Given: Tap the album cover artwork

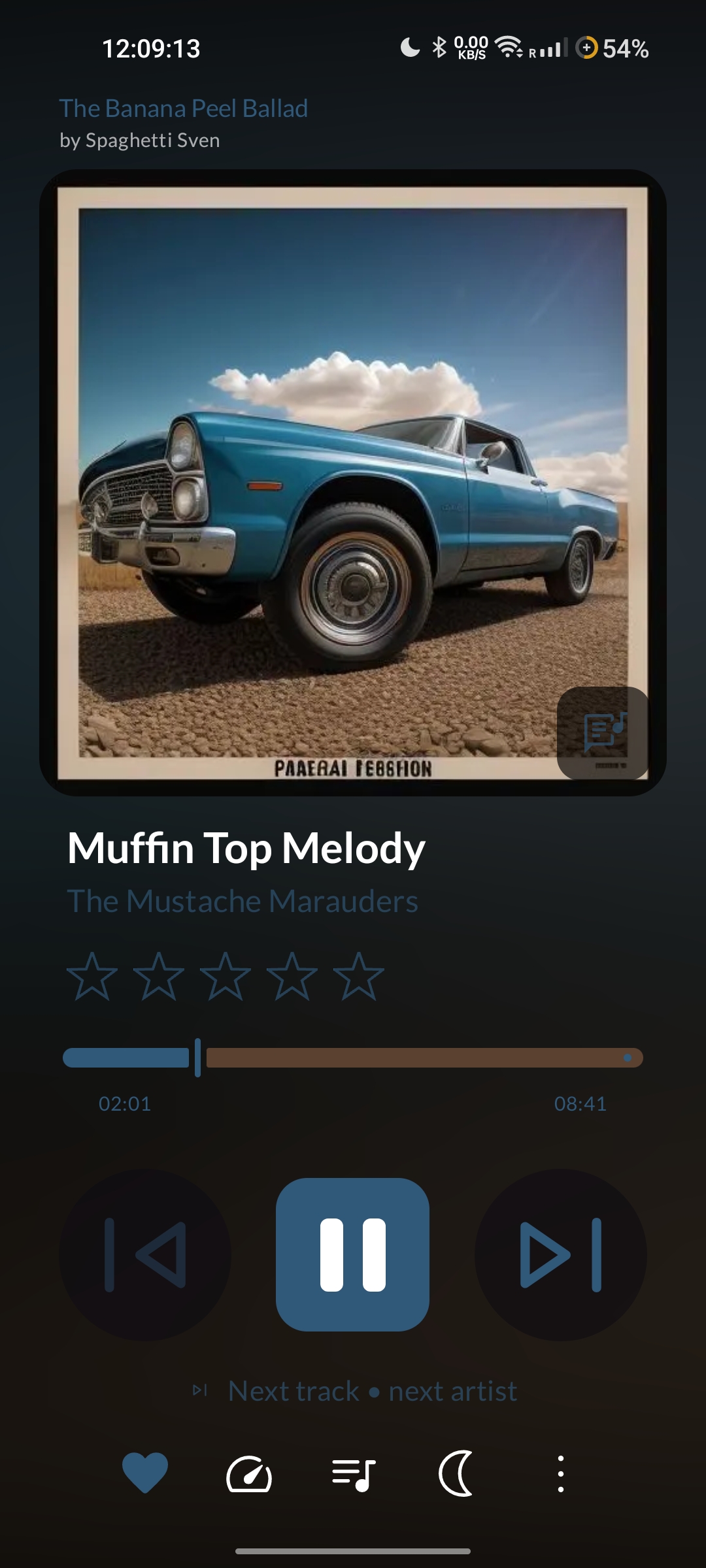Looking at the screenshot, I should coord(353,483).
